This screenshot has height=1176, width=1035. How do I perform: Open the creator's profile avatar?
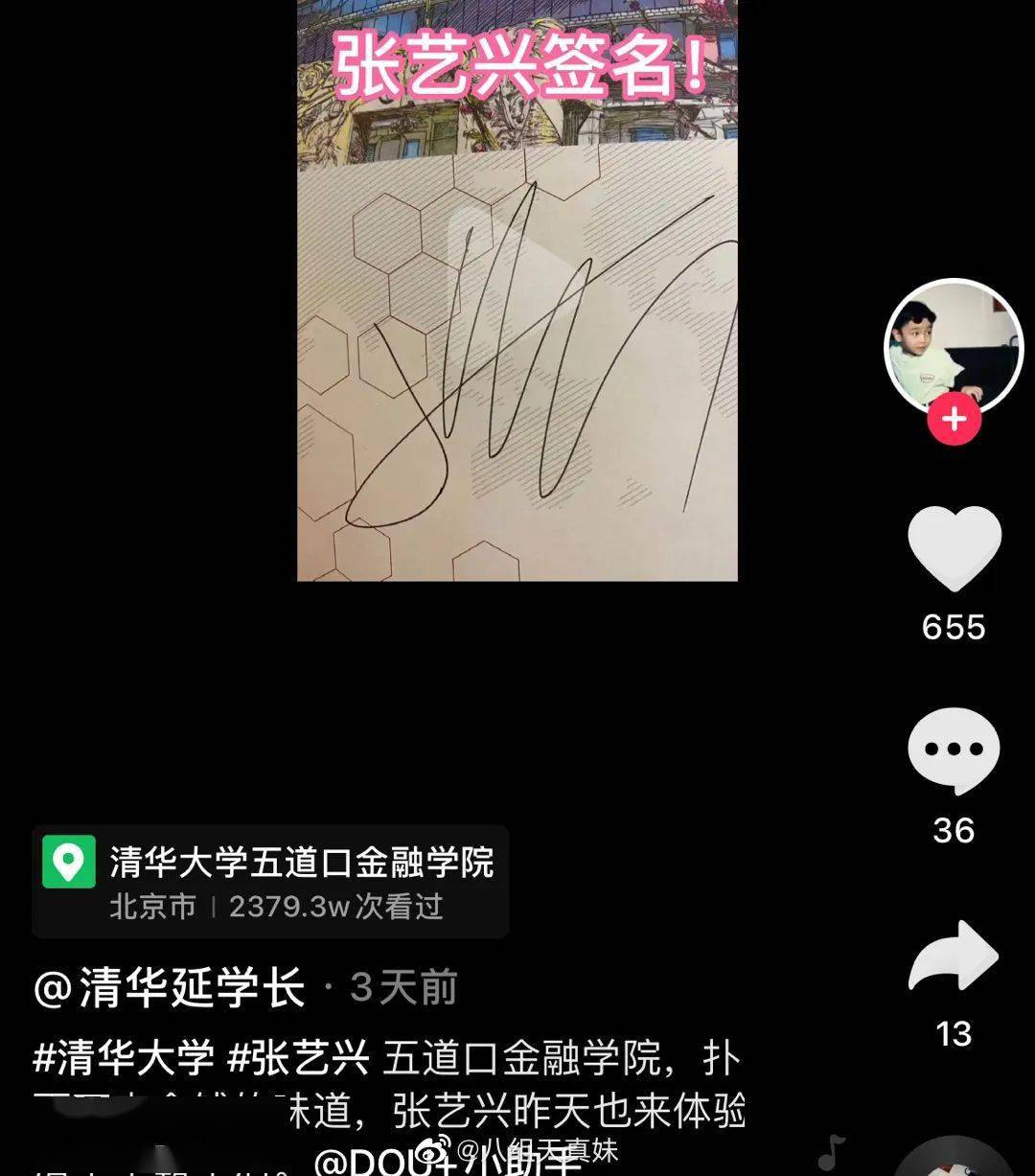pyautogui.click(x=954, y=347)
